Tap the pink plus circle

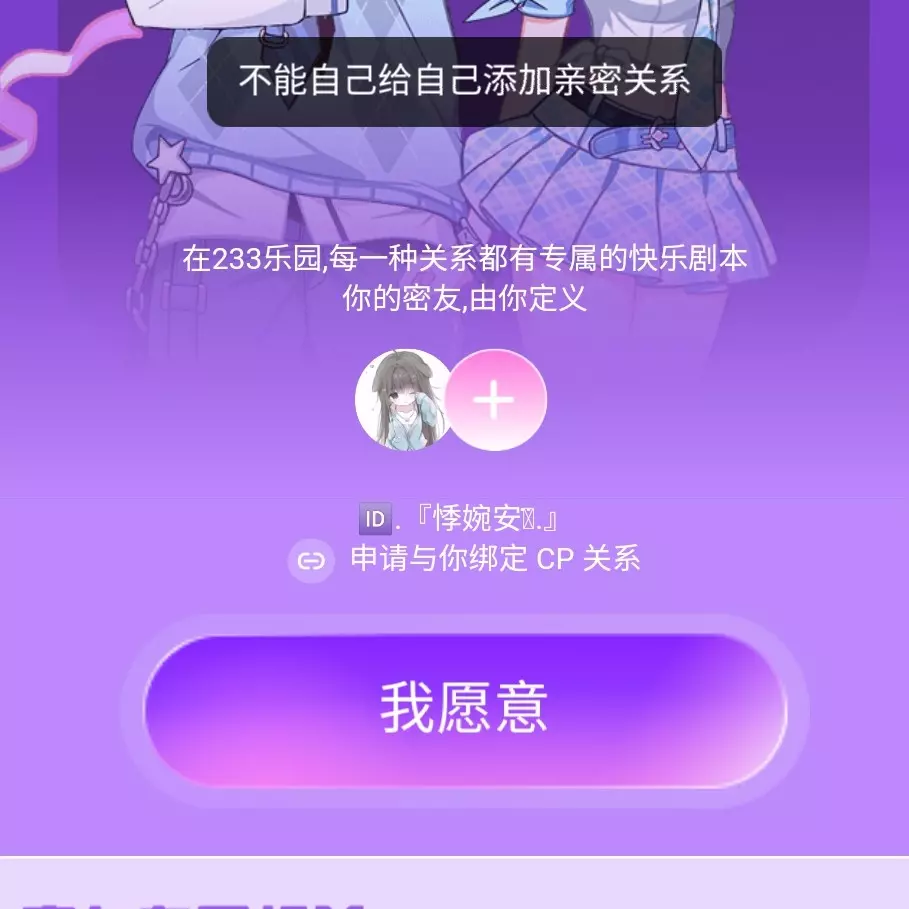tap(495, 400)
